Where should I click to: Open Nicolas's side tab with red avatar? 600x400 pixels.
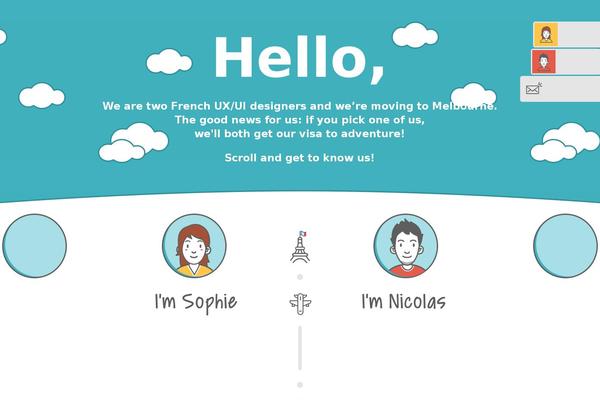545,62
